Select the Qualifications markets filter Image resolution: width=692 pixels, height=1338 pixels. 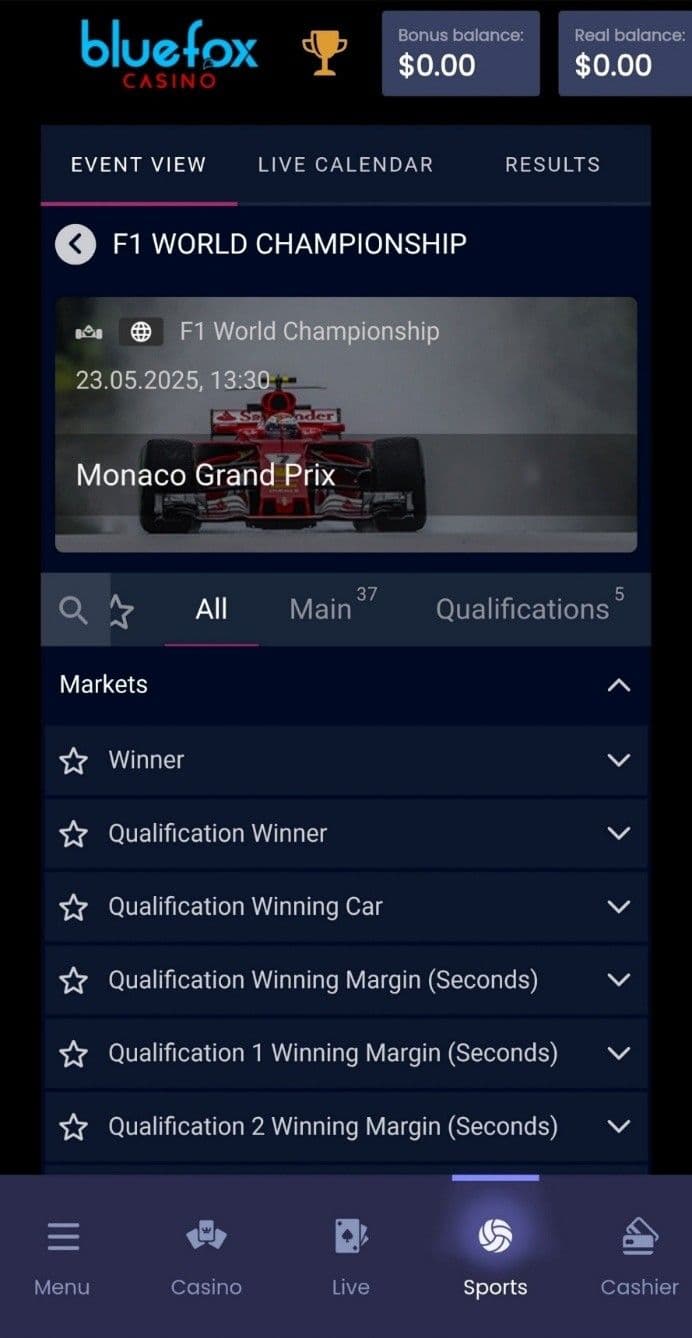[x=523, y=609]
